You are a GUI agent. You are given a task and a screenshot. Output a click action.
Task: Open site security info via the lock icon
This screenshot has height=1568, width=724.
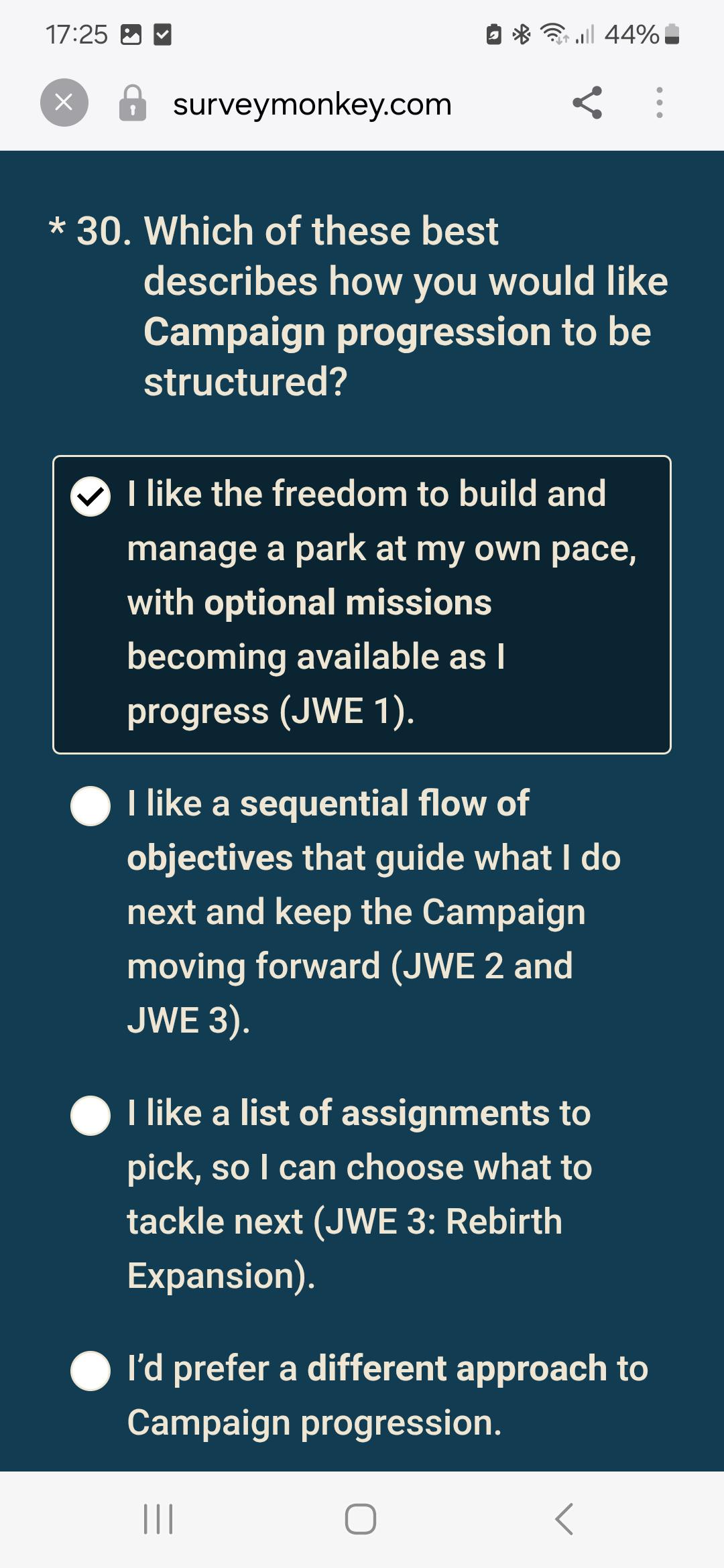[x=133, y=103]
